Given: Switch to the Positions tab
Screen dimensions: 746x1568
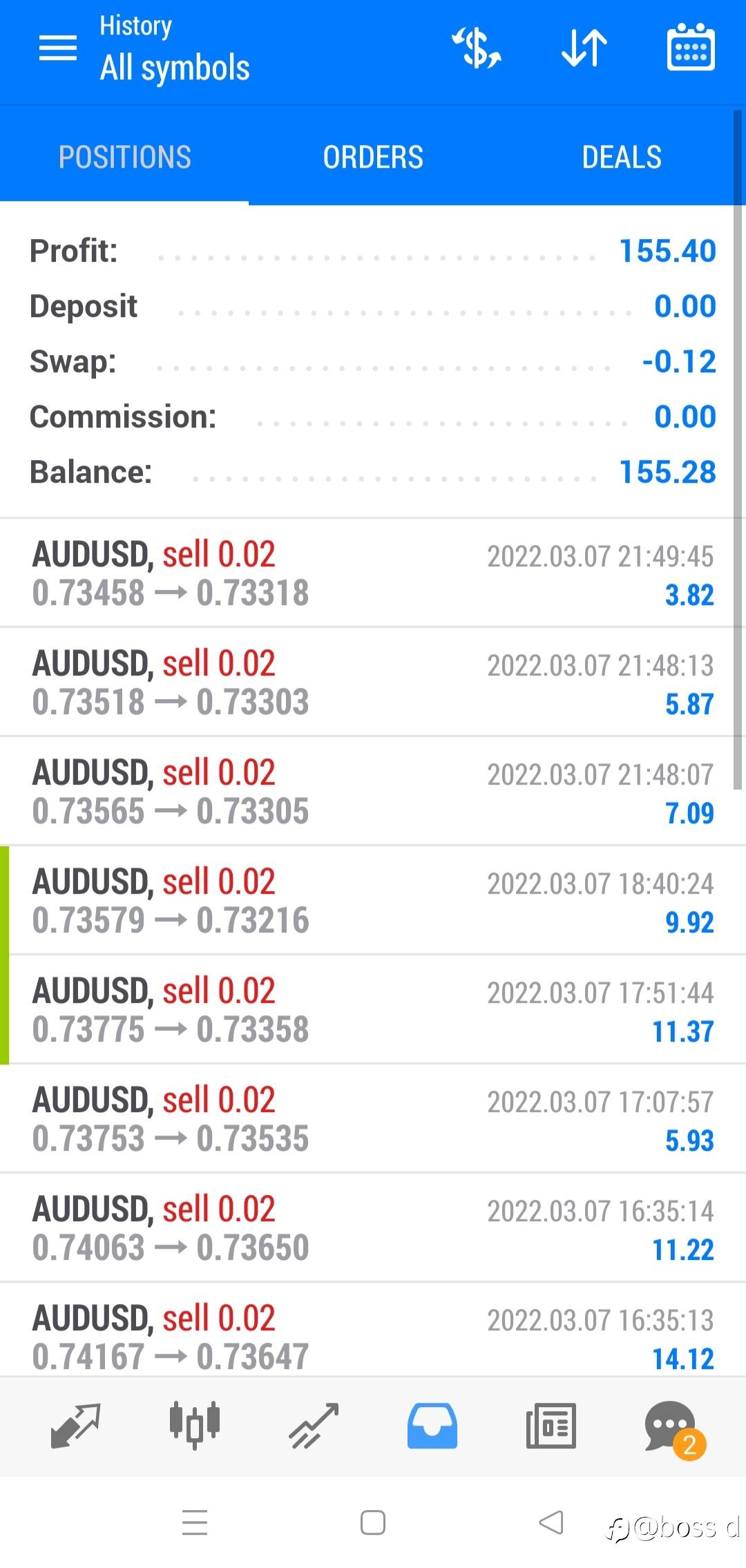Looking at the screenshot, I should (124, 157).
